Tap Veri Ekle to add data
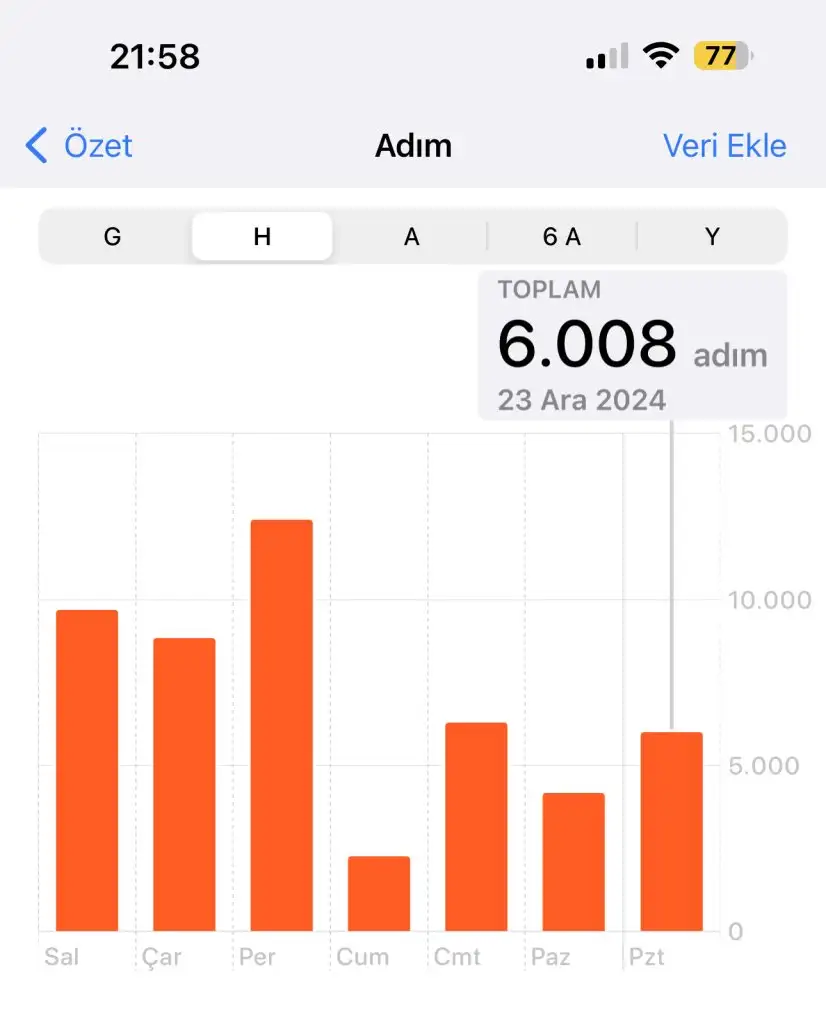 724,146
